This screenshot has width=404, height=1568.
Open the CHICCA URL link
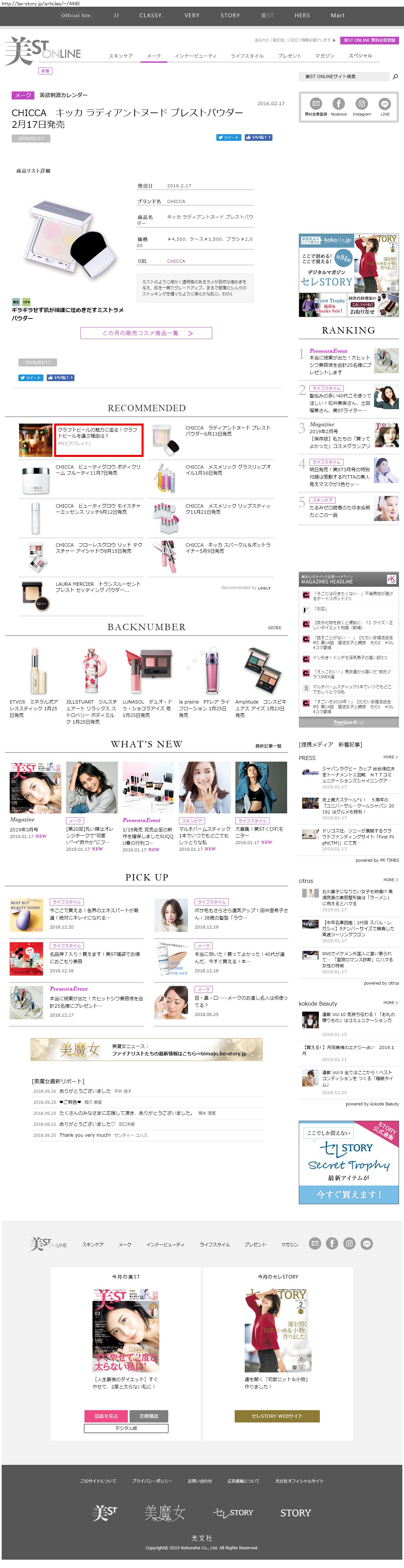[176, 261]
